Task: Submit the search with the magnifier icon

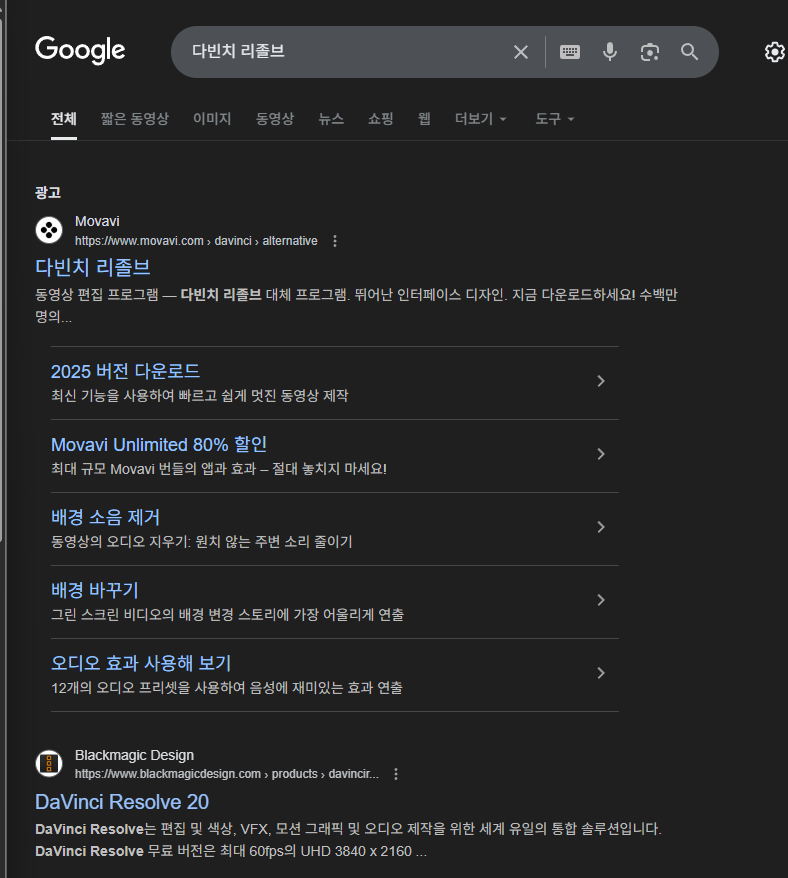Action: (689, 52)
